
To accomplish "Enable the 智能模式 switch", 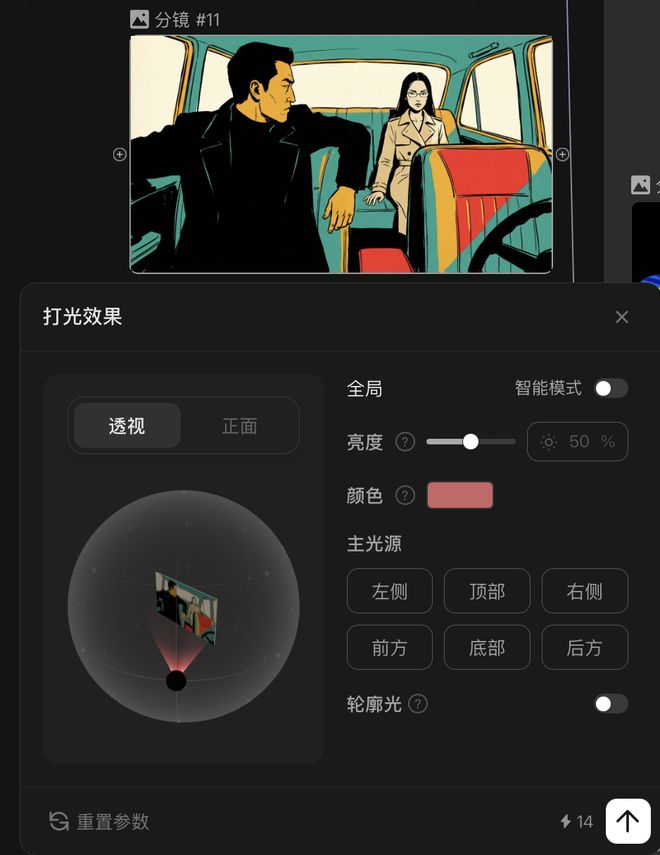I will [x=610, y=388].
